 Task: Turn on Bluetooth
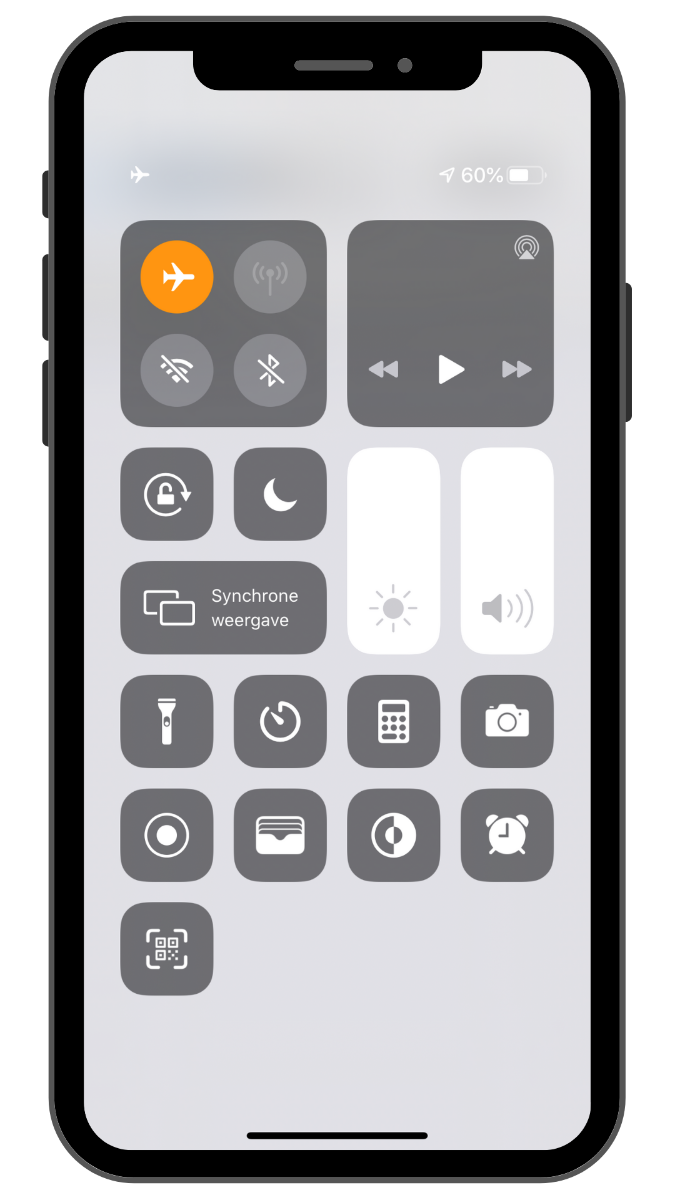point(270,370)
